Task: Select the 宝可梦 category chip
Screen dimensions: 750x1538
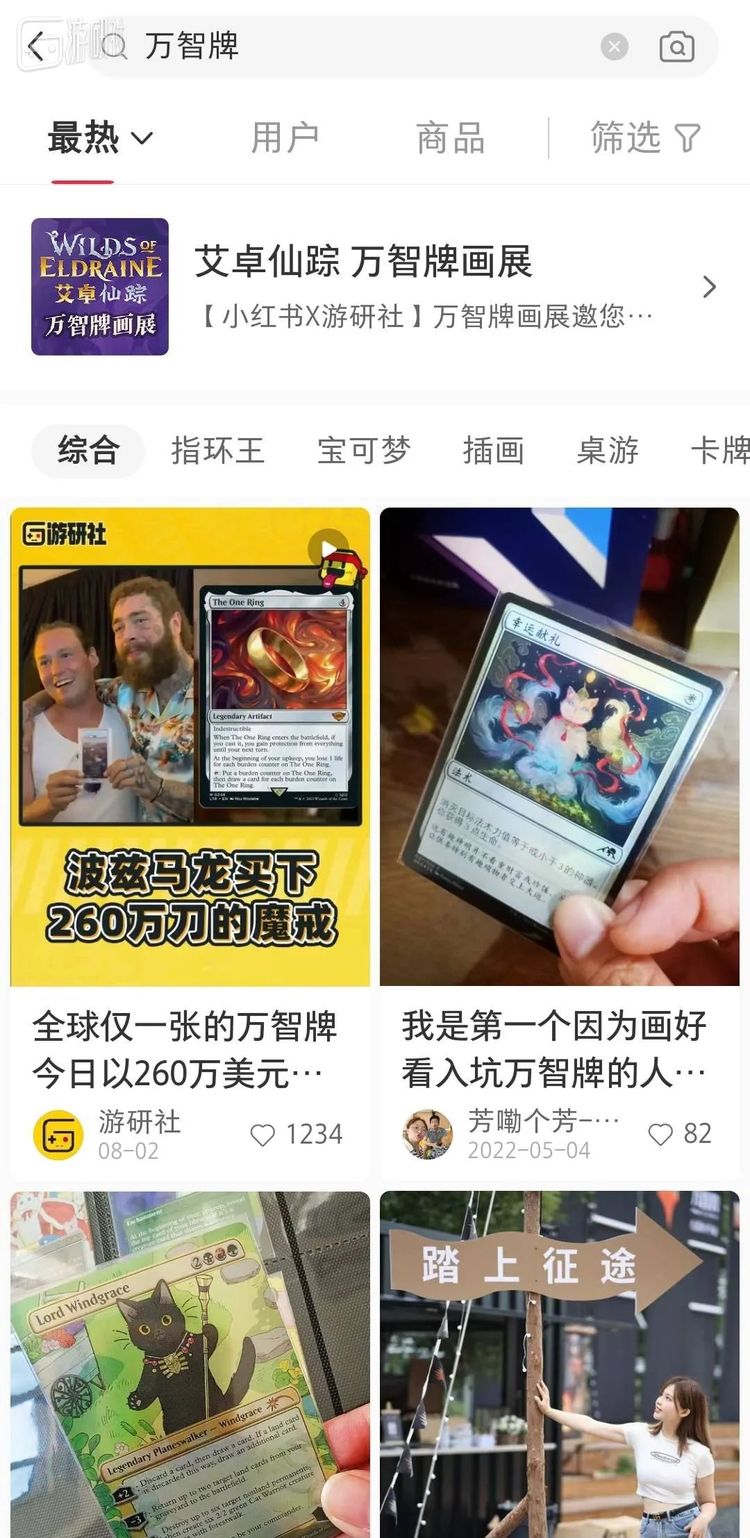Action: coord(363,450)
